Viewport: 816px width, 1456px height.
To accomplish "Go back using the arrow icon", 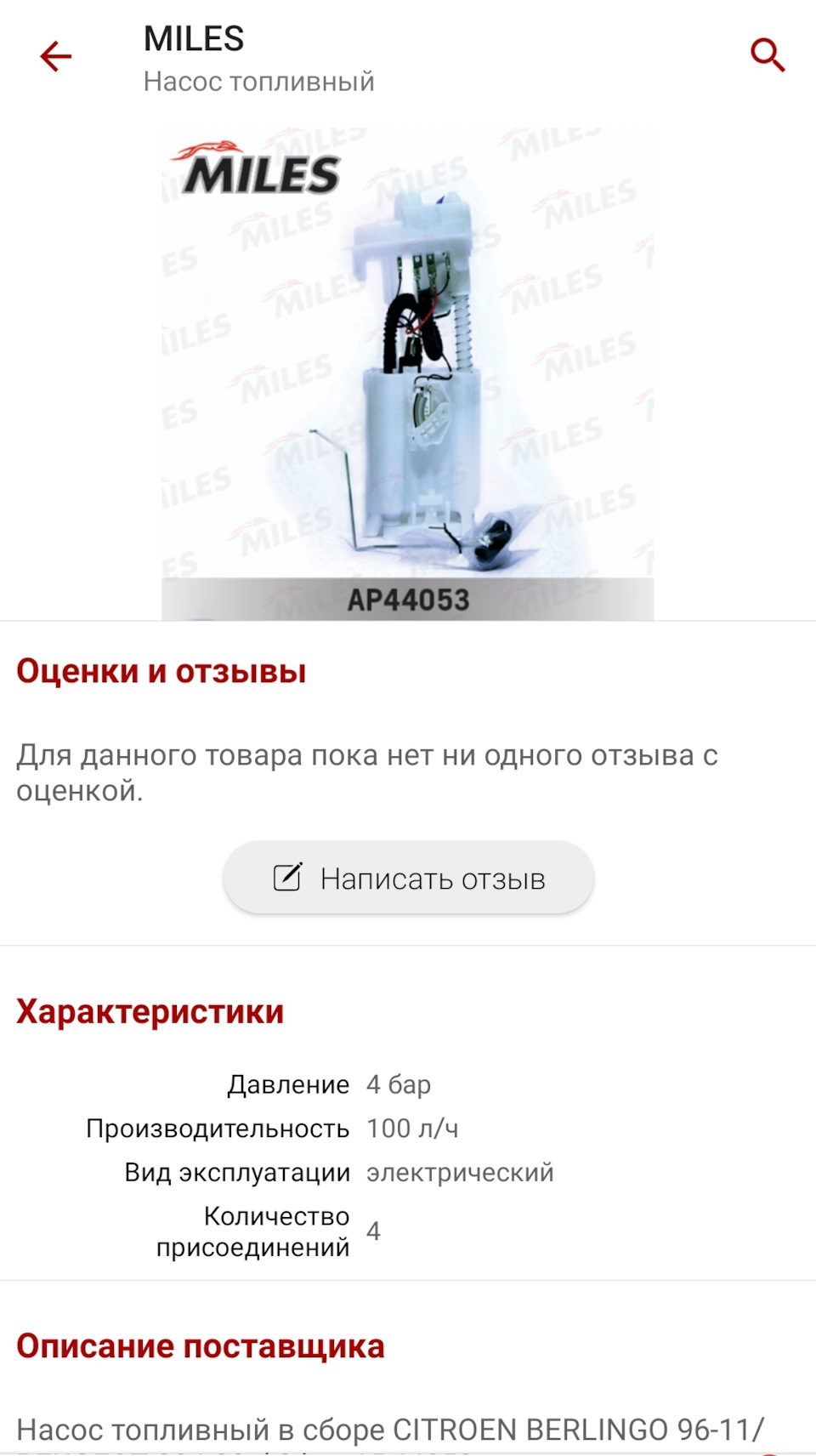I will click(x=56, y=57).
